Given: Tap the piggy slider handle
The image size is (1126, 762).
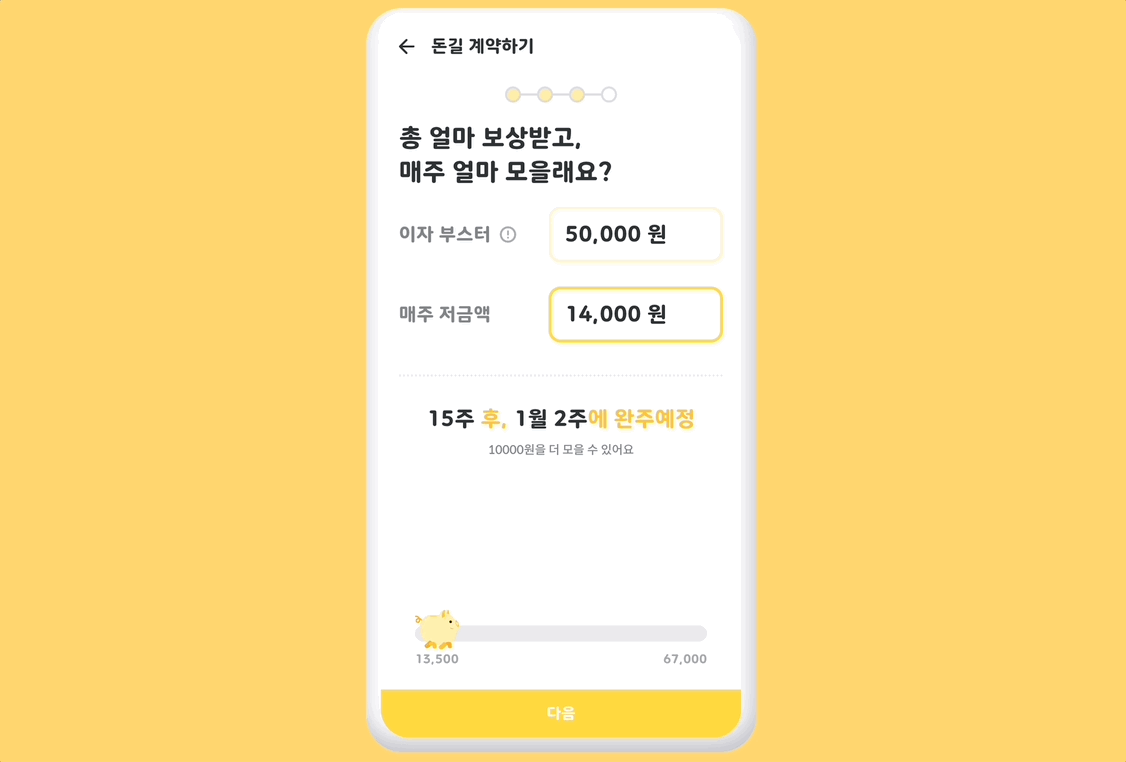Looking at the screenshot, I should click(x=437, y=630).
